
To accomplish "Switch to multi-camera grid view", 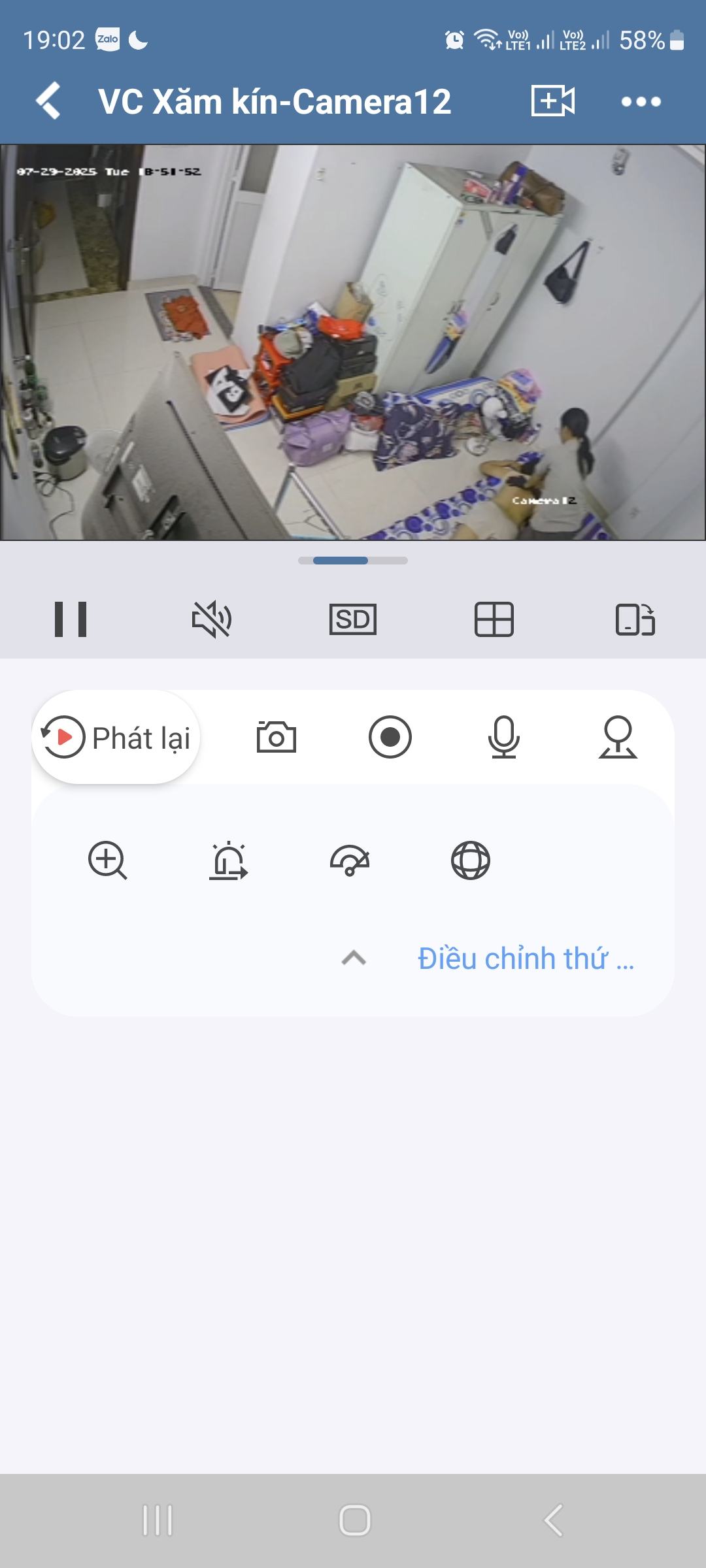I will click(x=494, y=619).
